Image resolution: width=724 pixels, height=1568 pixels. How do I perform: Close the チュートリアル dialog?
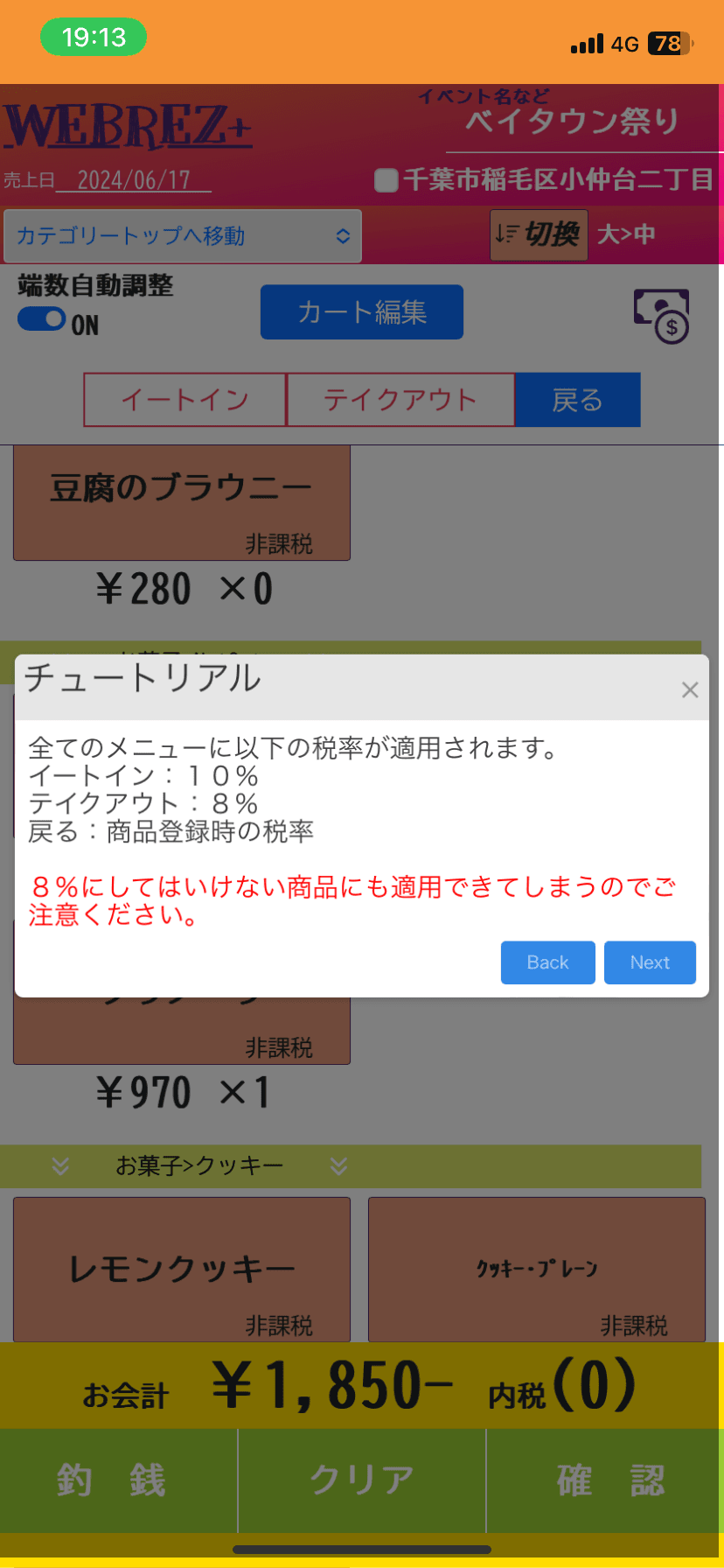tap(689, 690)
